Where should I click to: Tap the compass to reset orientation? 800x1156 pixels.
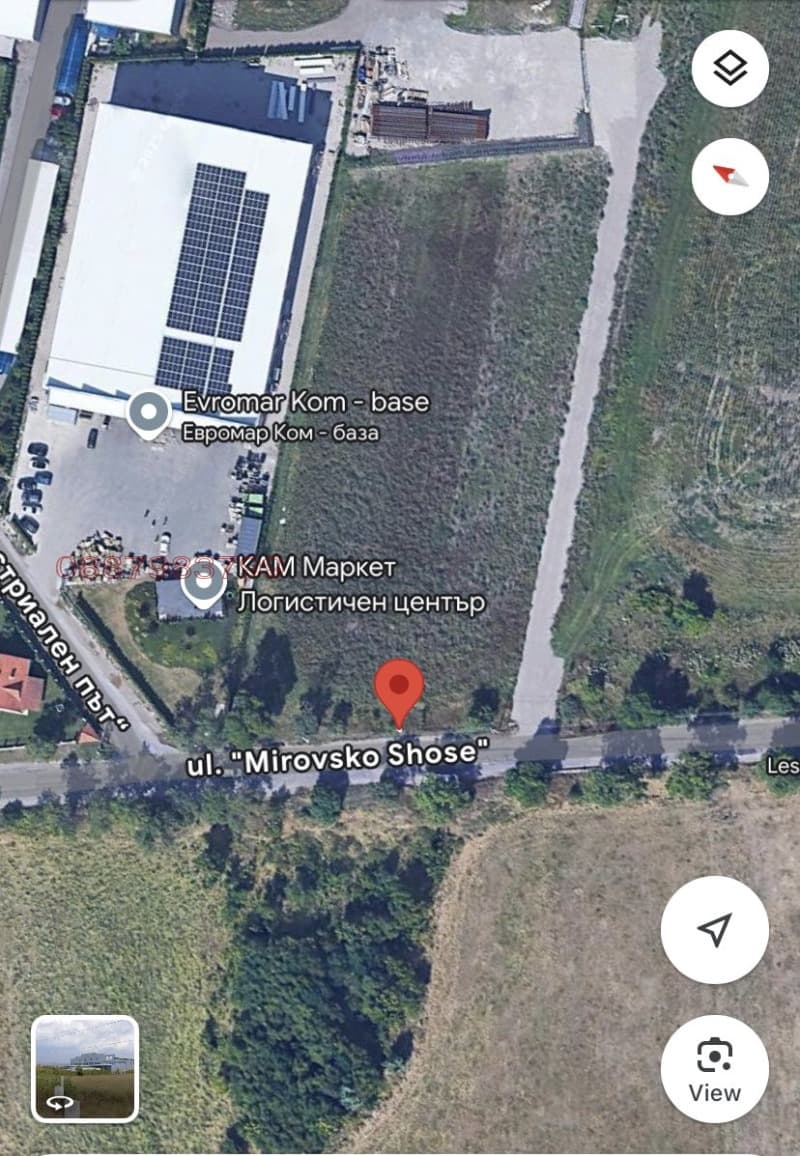click(730, 177)
